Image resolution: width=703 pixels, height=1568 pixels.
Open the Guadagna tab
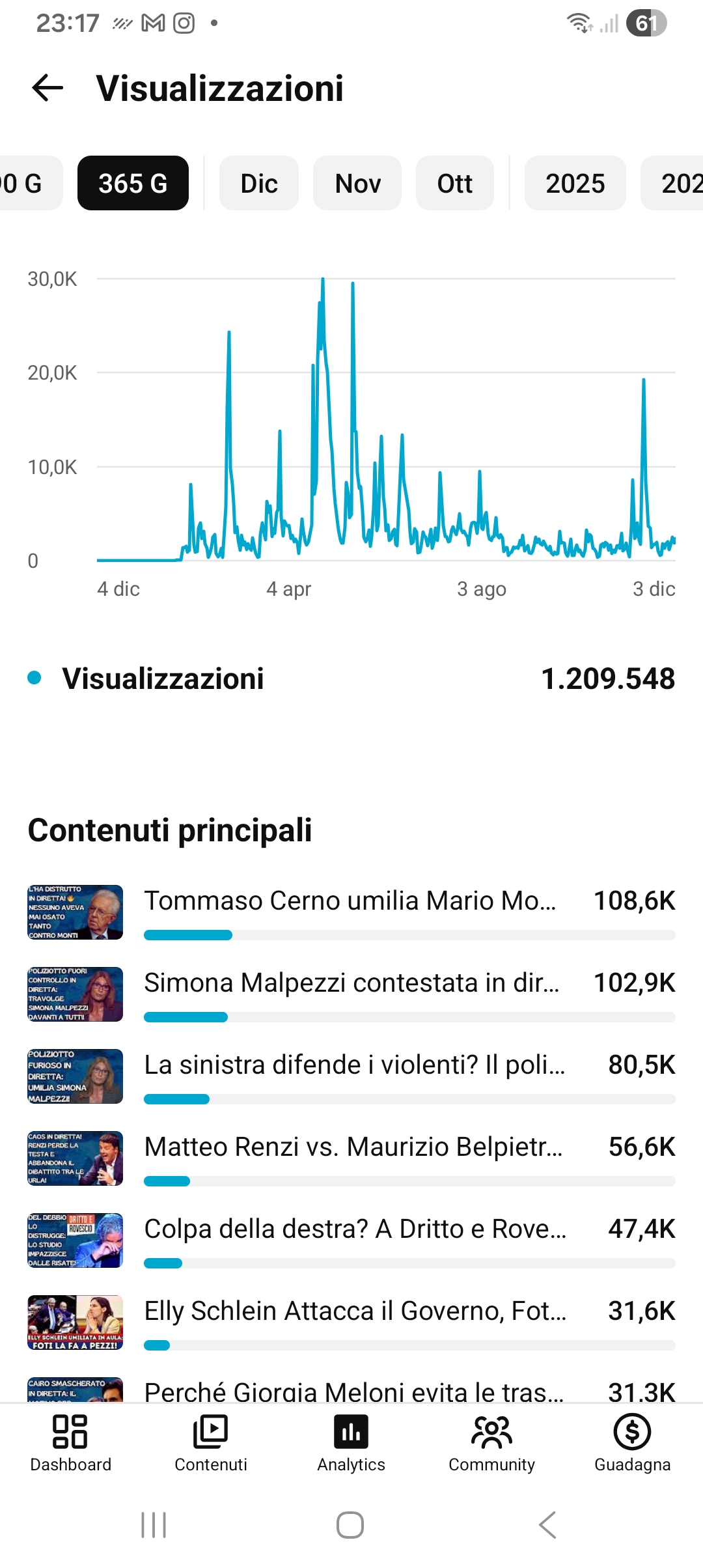(x=632, y=1444)
